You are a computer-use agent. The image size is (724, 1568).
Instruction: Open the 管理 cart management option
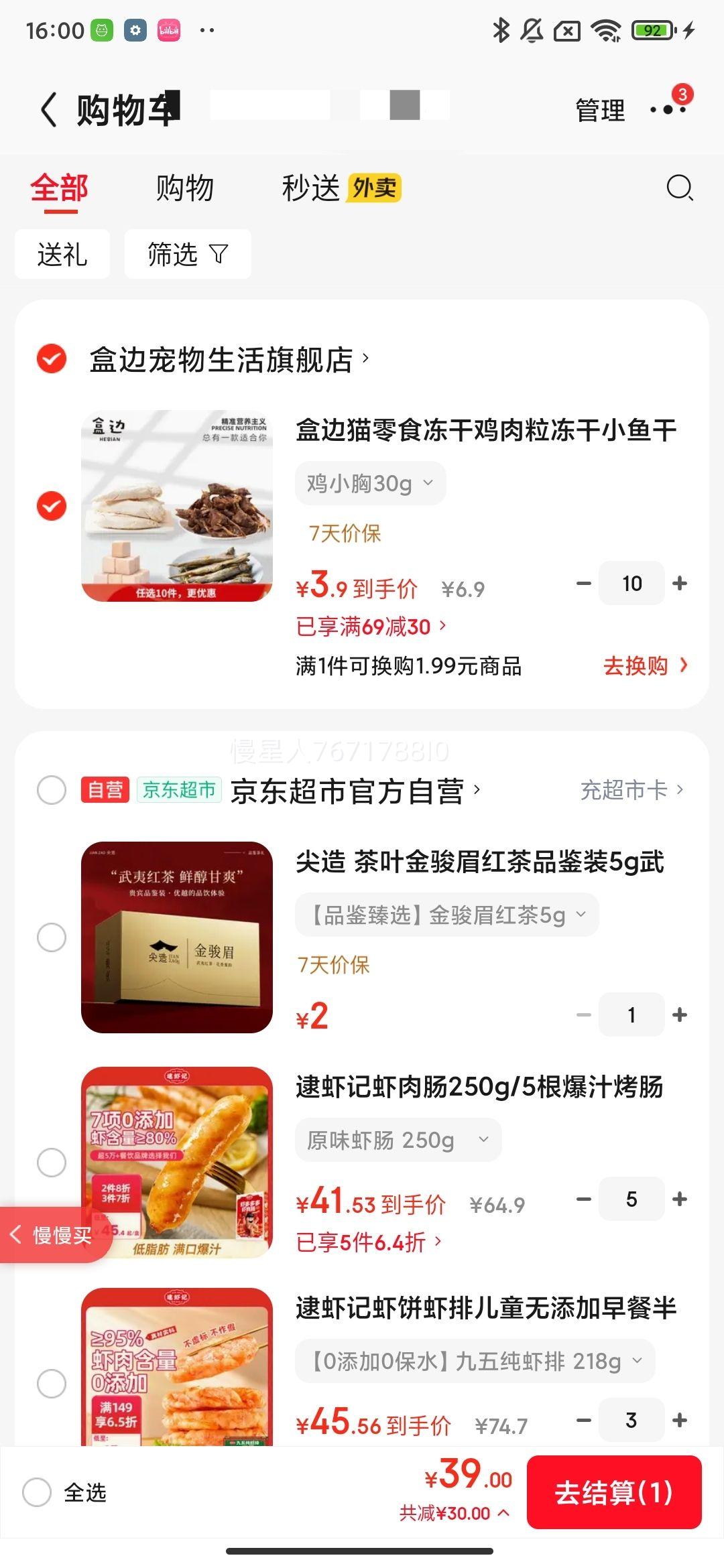coord(600,110)
